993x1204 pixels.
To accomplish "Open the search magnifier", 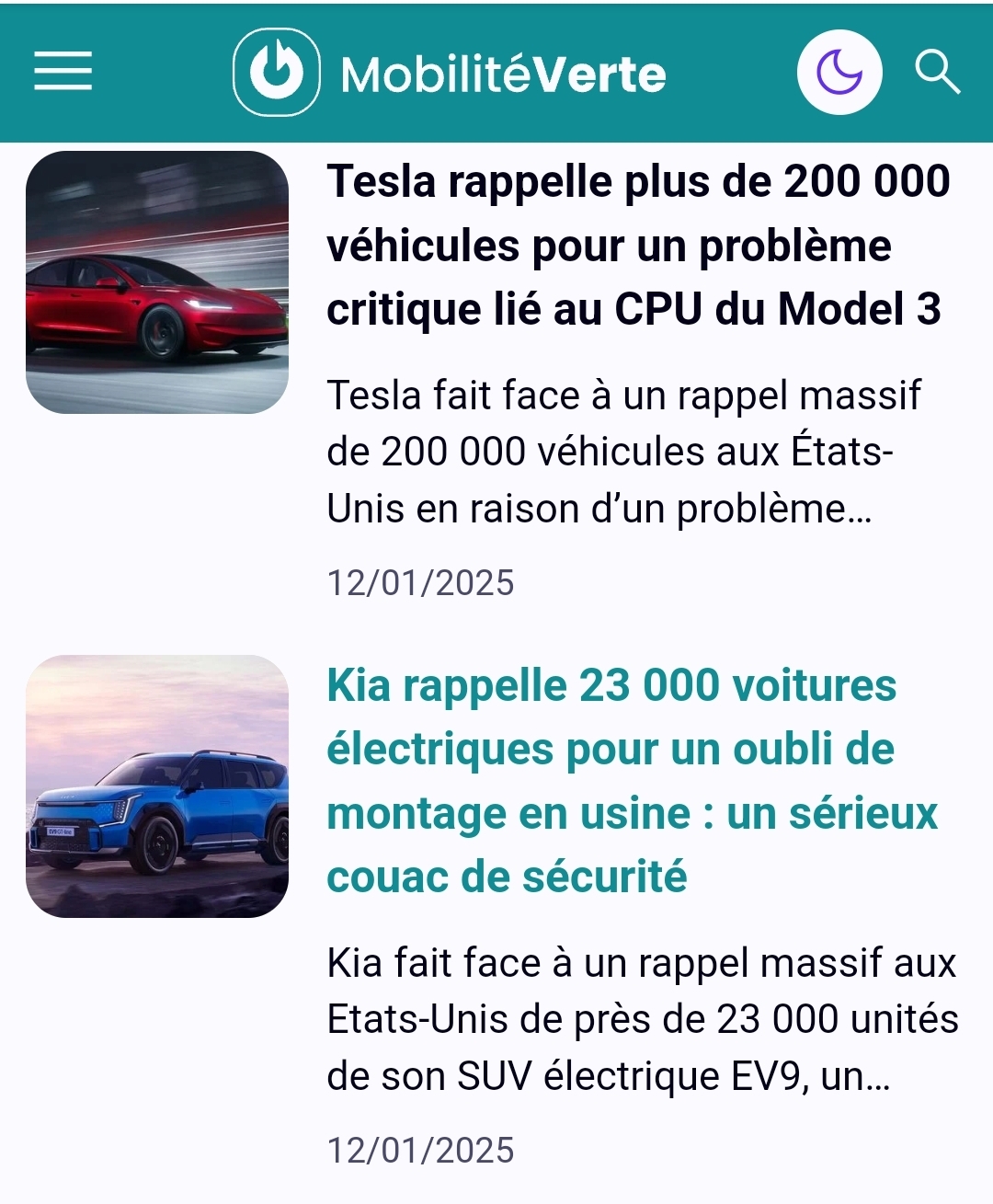I will pyautogui.click(x=937, y=72).
